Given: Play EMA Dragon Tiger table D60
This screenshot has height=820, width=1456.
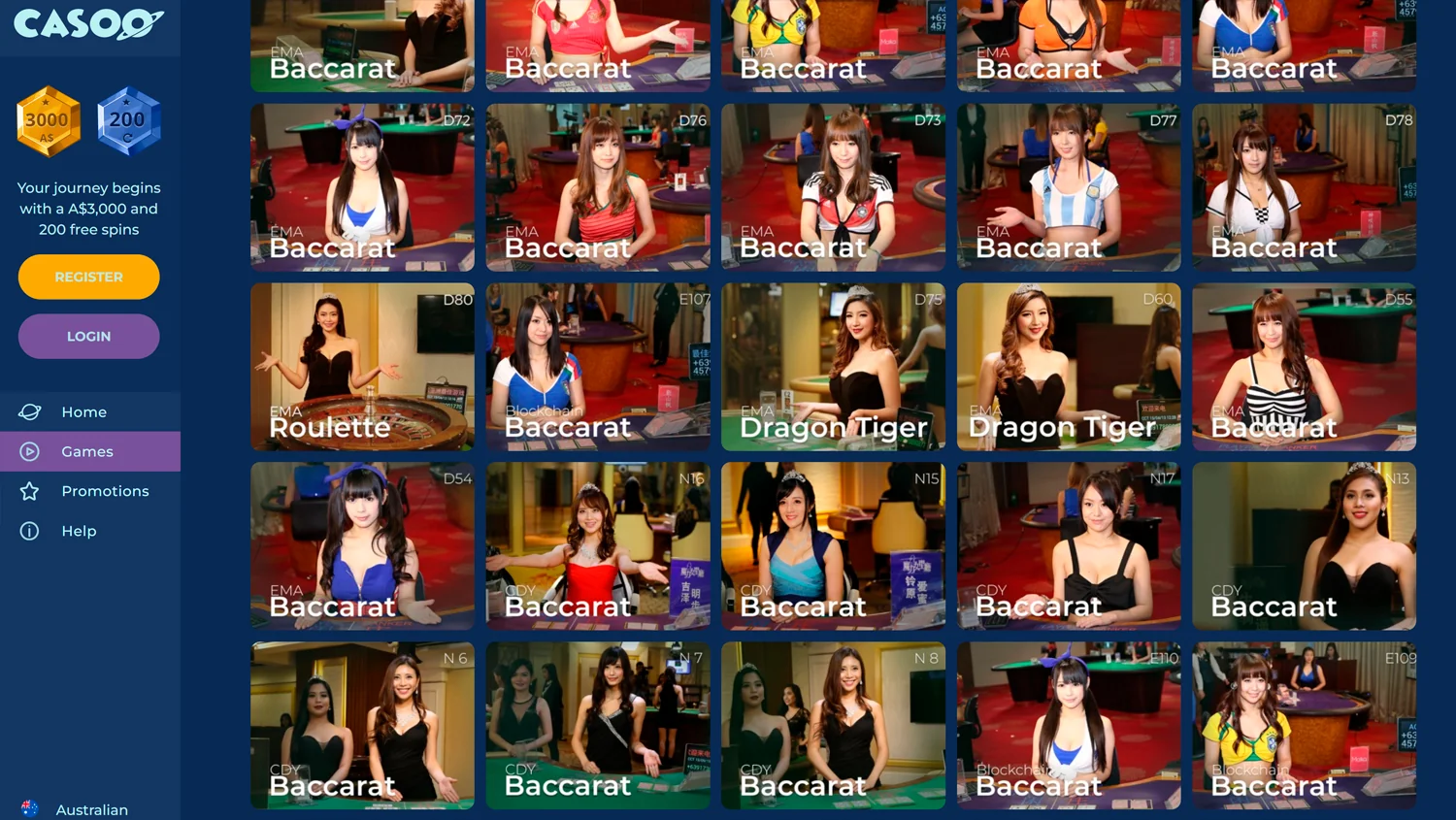Looking at the screenshot, I should 1069,367.
